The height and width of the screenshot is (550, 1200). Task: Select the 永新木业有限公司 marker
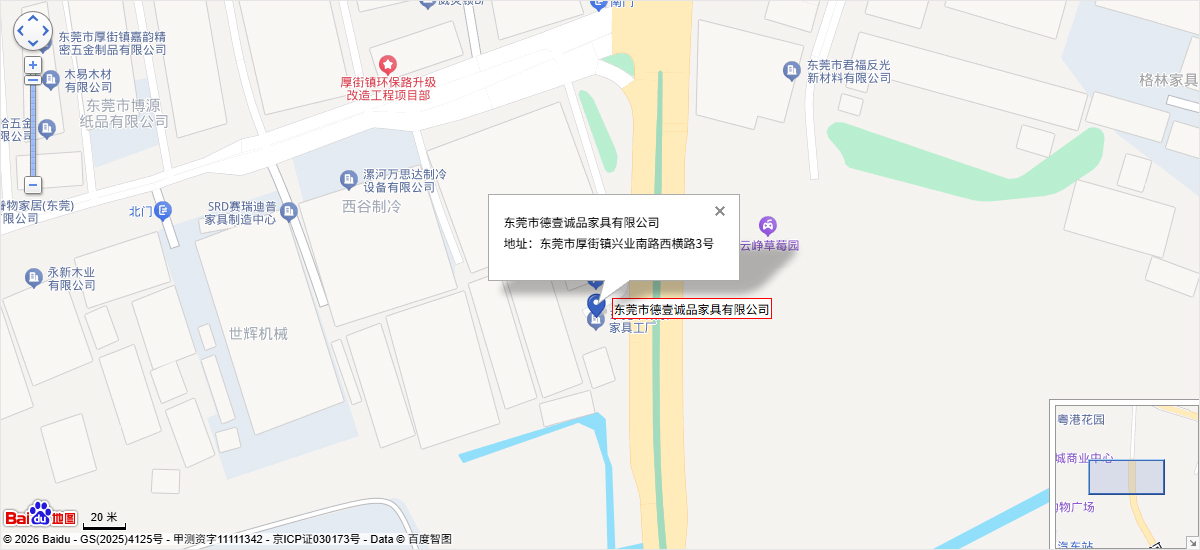point(32,276)
